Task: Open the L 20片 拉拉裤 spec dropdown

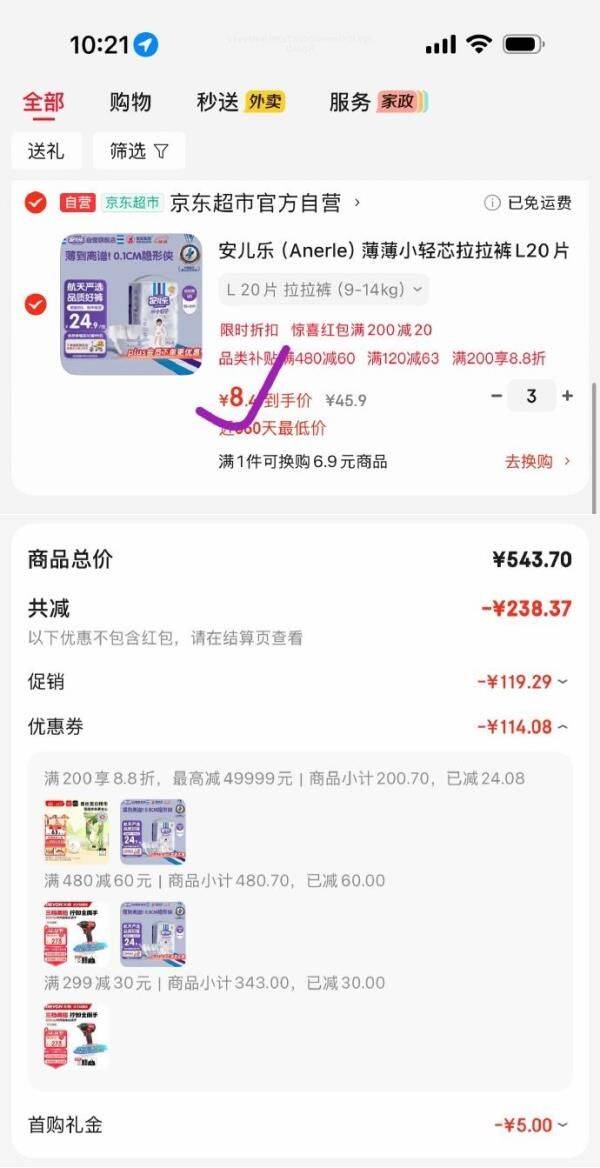Action: coord(324,290)
